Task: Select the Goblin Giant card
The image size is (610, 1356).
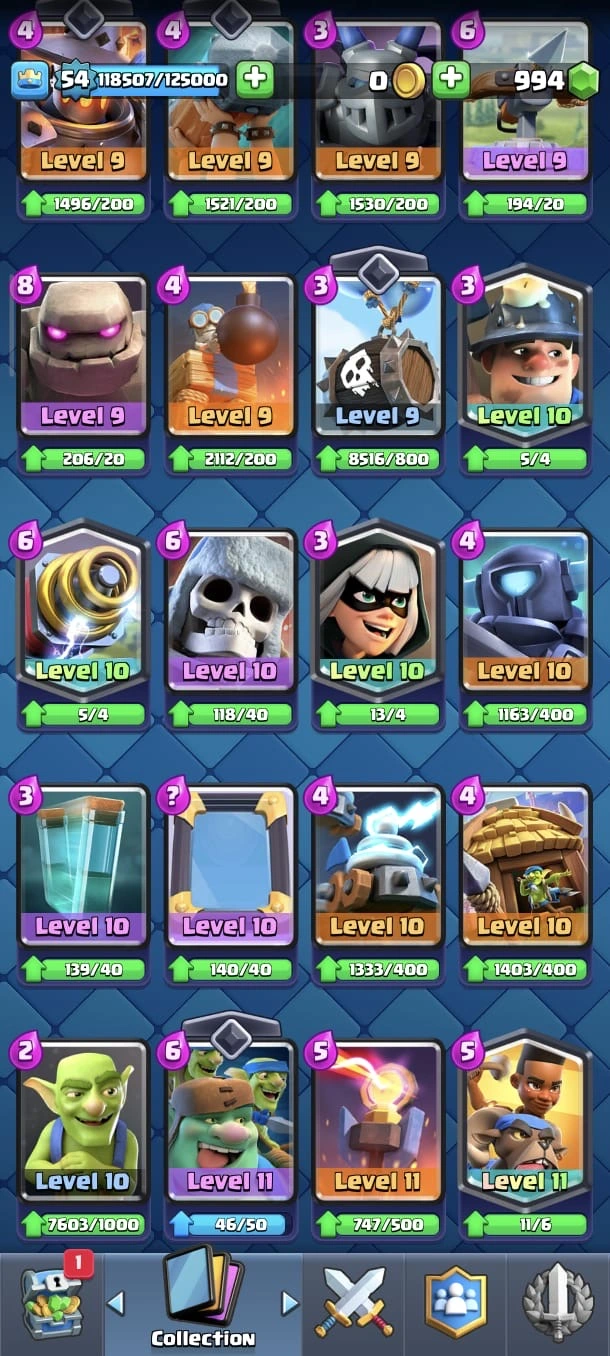Action: point(229,1122)
